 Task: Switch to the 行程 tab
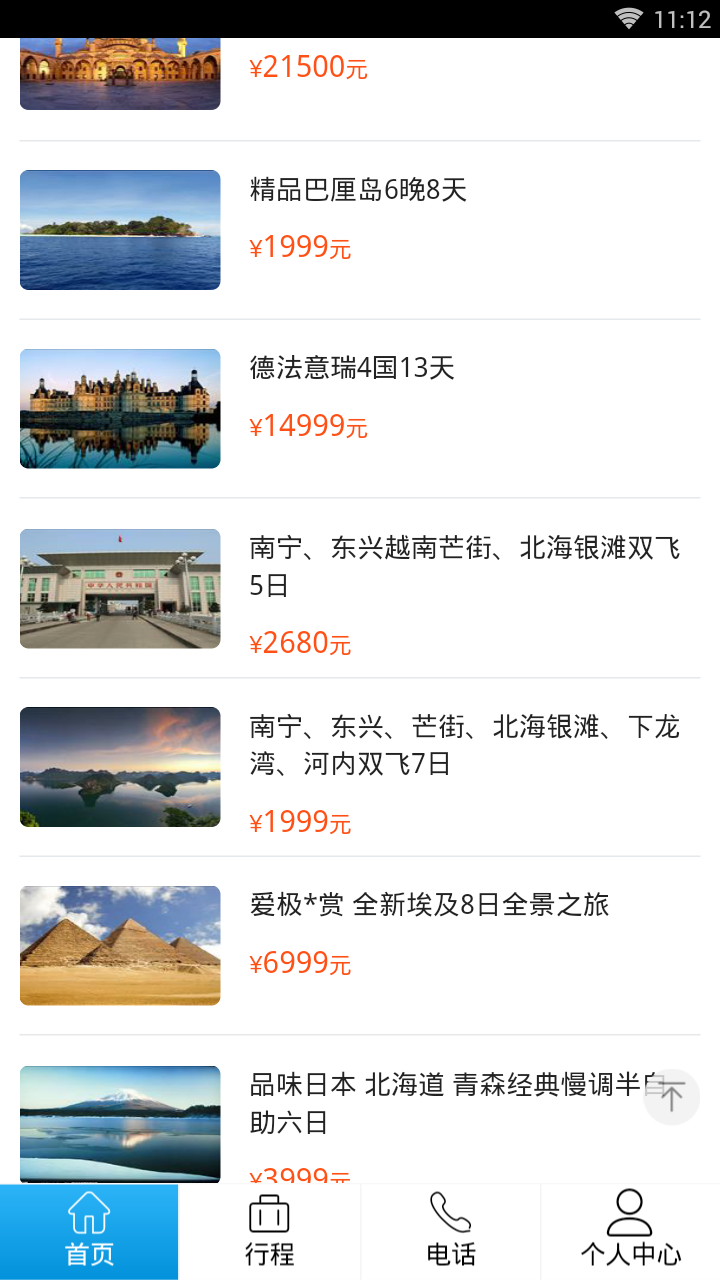[x=269, y=1232]
